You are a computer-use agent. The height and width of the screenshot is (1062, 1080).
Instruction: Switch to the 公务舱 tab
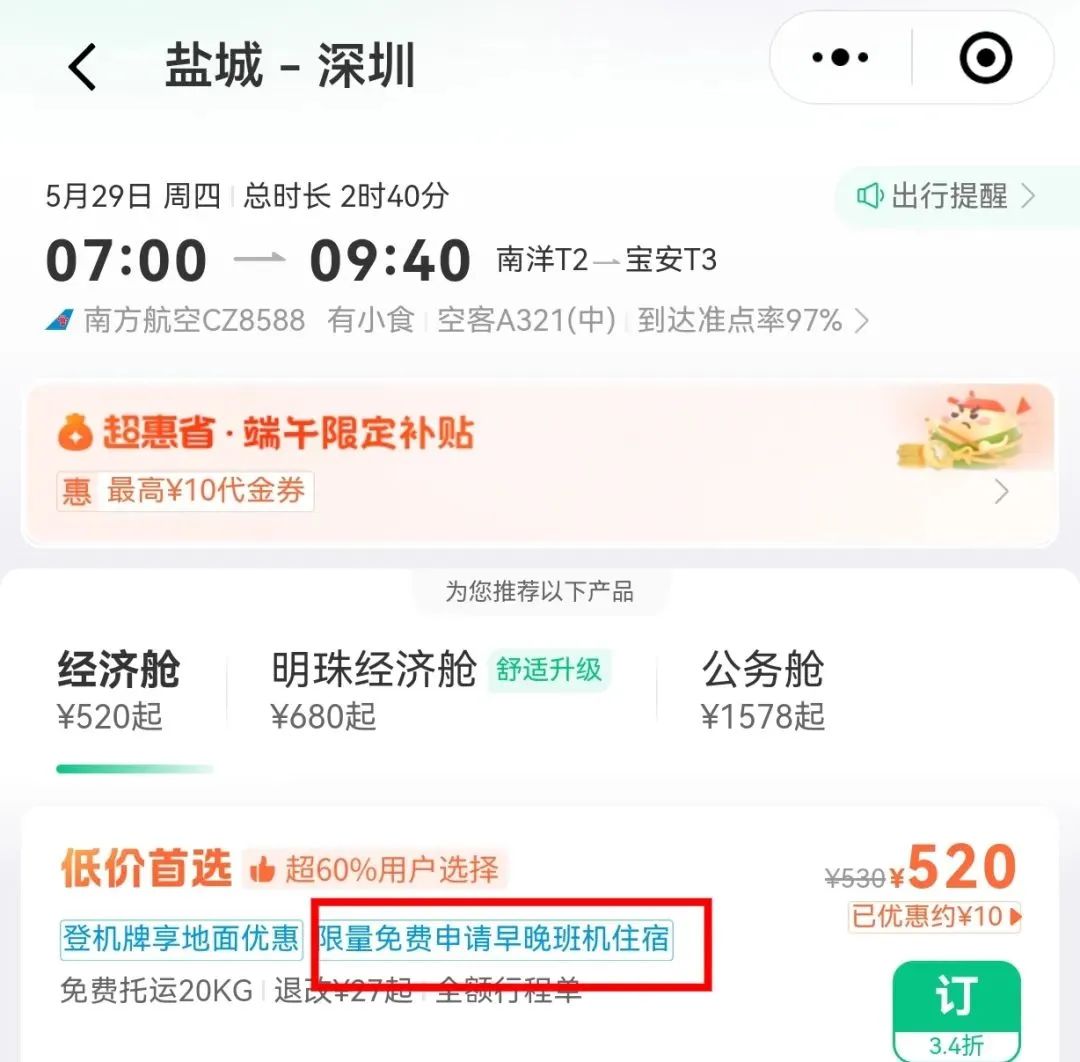(763, 688)
